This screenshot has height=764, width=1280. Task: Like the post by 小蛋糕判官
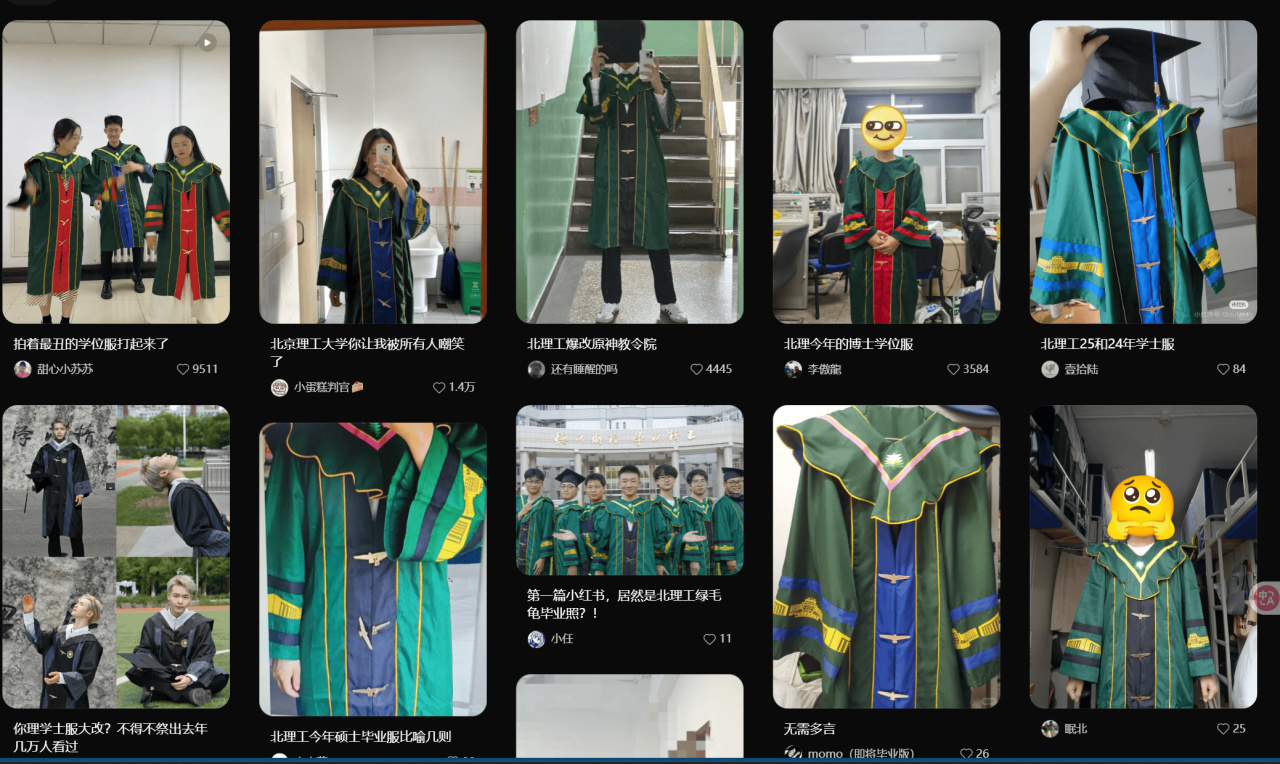coord(440,387)
